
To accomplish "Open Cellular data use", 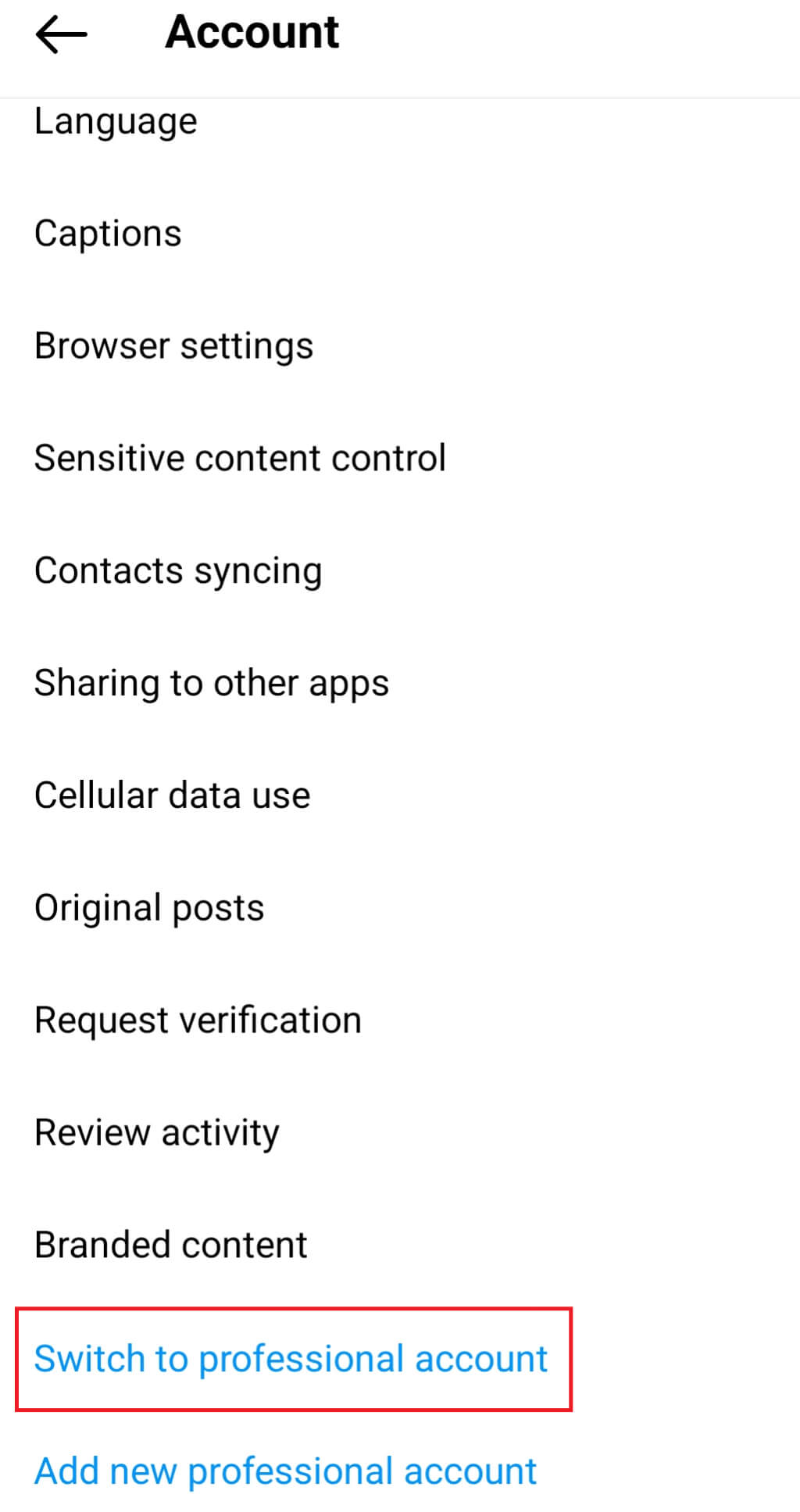I will (172, 795).
